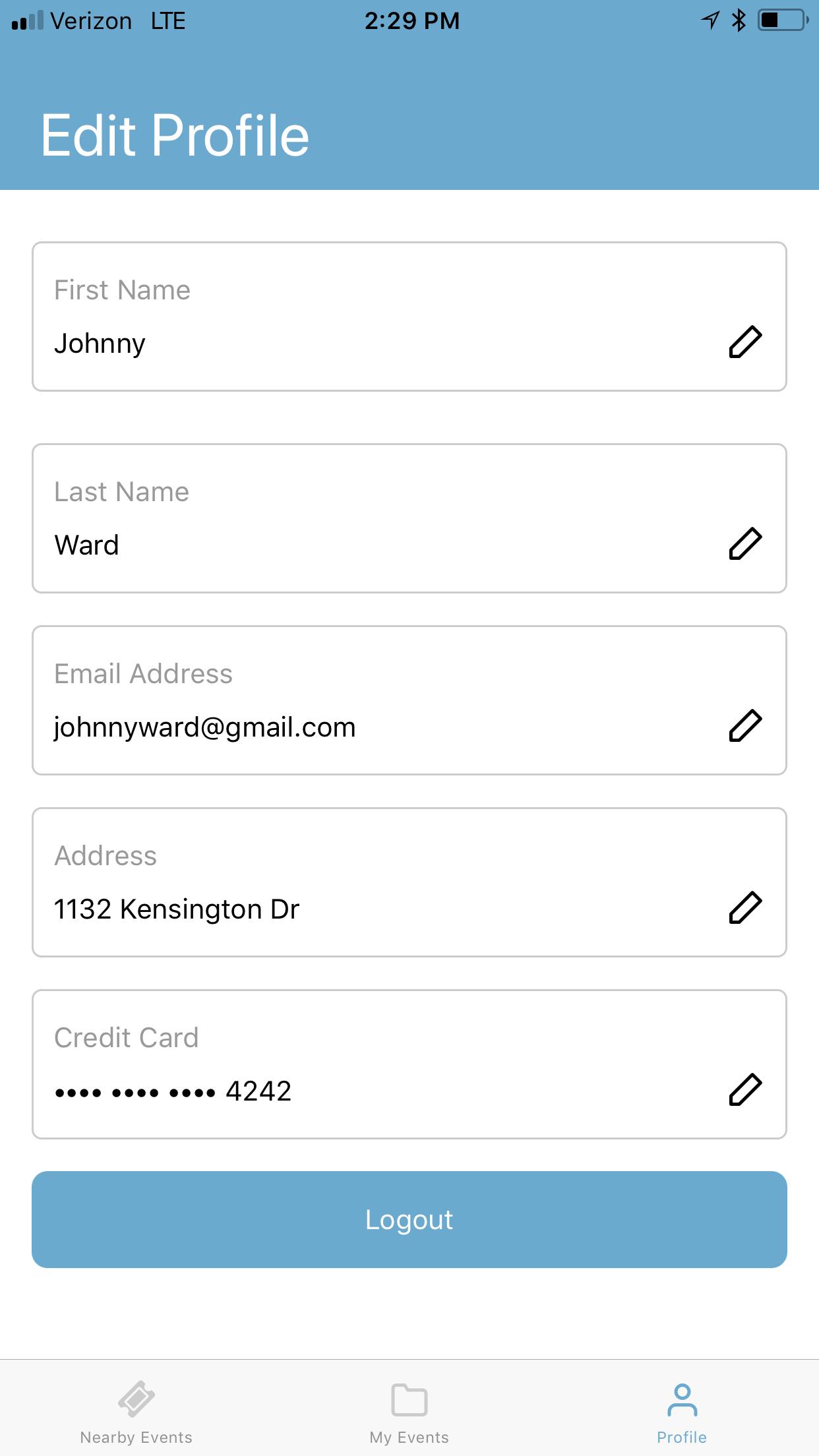Focus the Last Name field showing Ward
Viewport: 819px width, 1456px height.
(330, 545)
